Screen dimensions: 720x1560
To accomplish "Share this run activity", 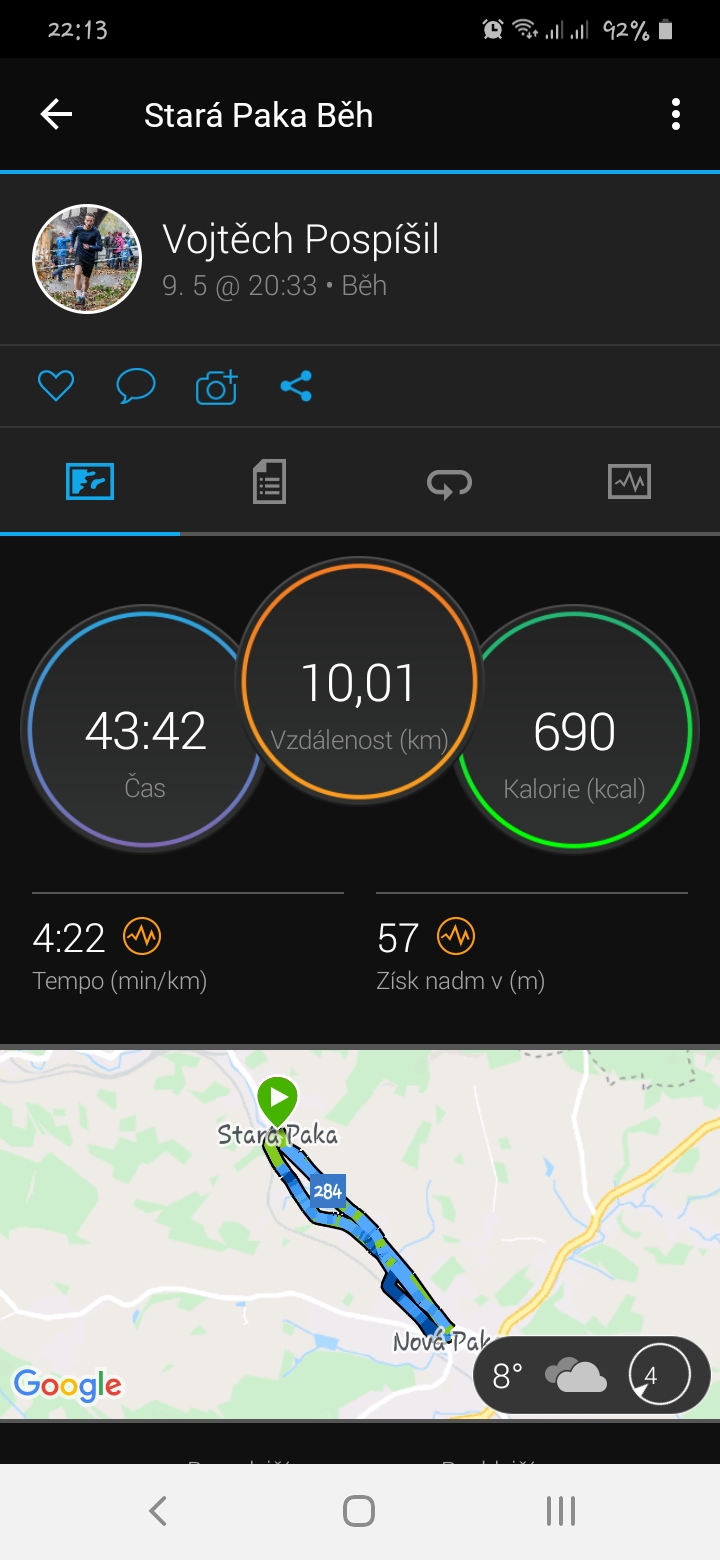I will (296, 386).
